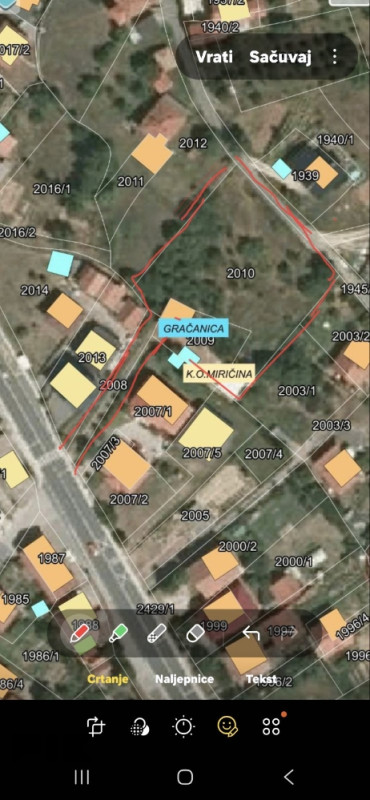This screenshot has height=800, width=370.
Task: Switch to the Naljepnice tab
Action: coord(184,679)
